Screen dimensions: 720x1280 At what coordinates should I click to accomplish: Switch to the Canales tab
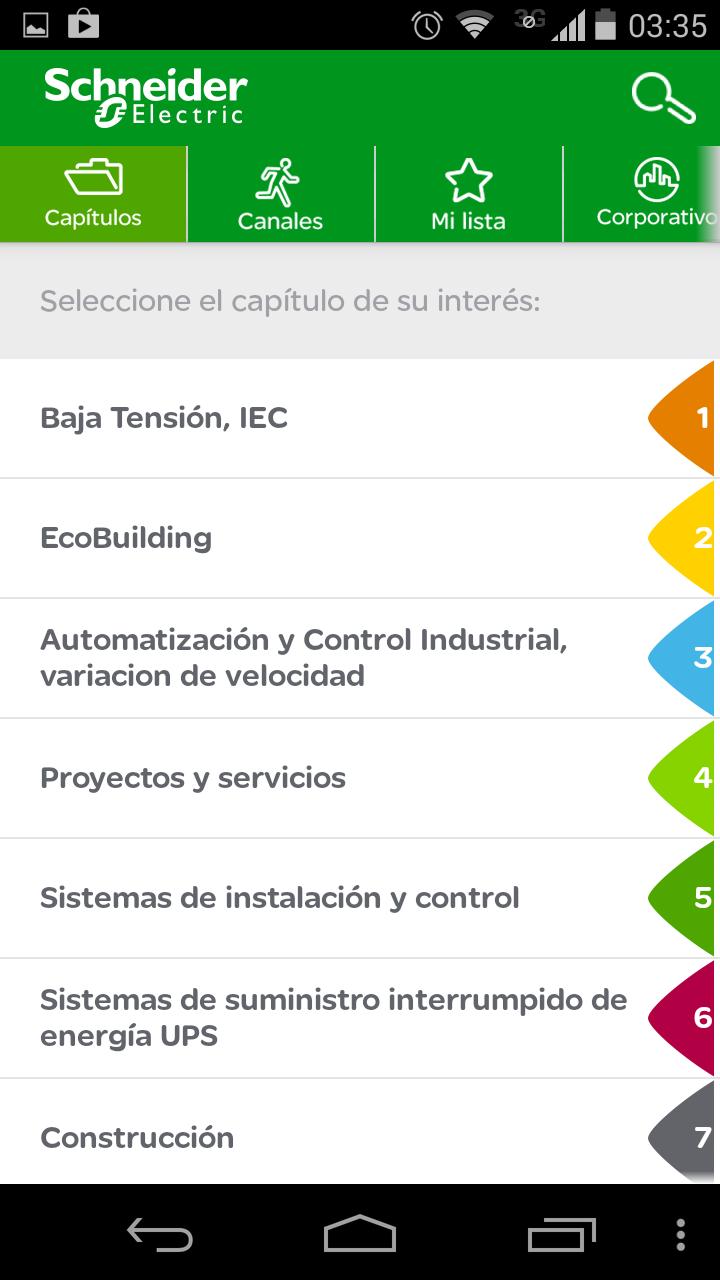click(280, 195)
